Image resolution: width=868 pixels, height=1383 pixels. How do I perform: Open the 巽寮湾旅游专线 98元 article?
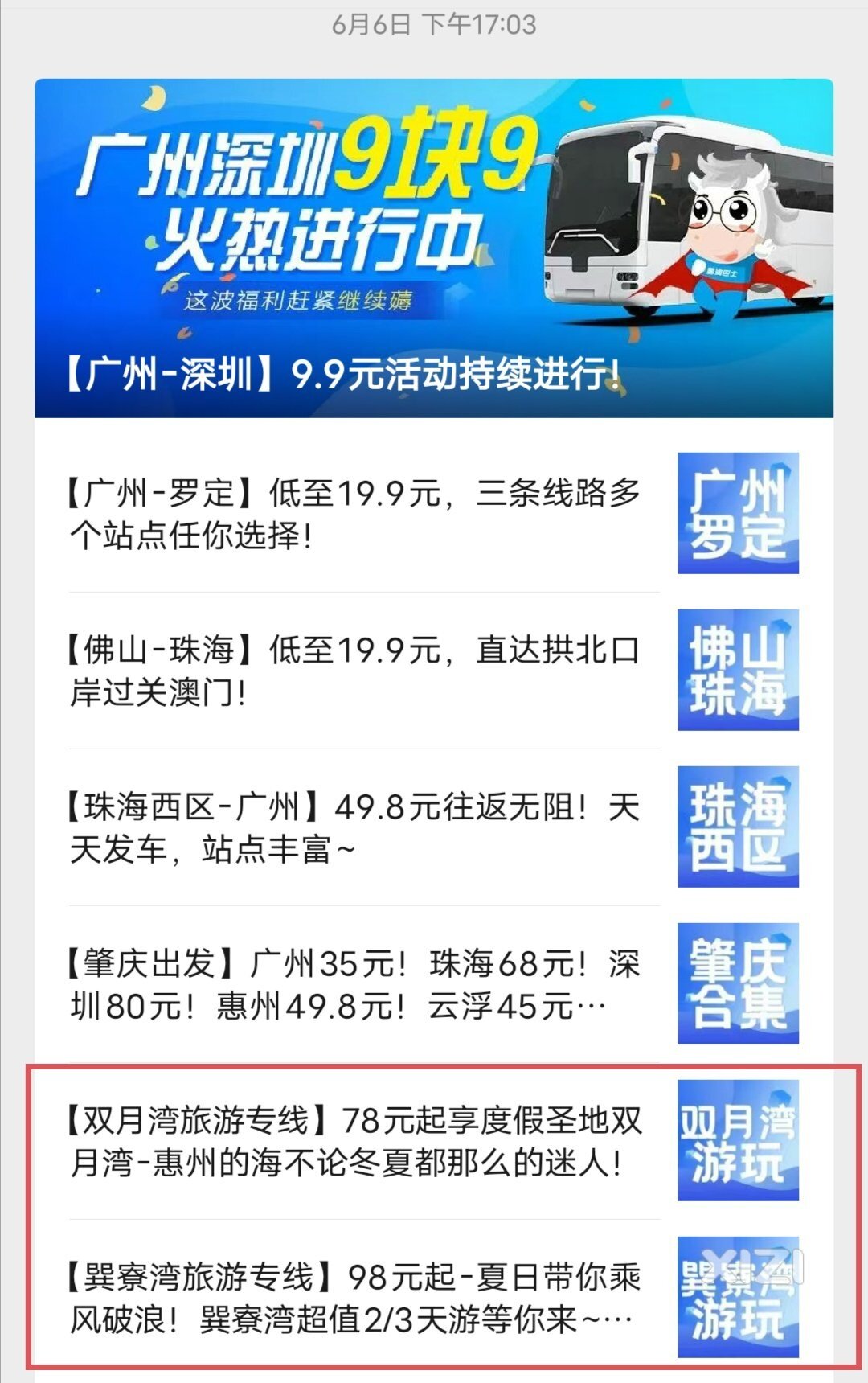coord(354,1297)
